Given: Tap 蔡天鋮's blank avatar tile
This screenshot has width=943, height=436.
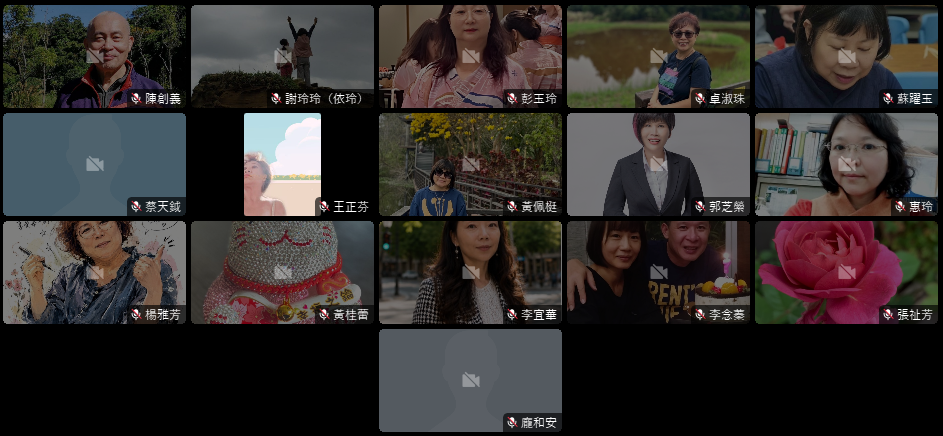Looking at the screenshot, I should click(94, 164).
